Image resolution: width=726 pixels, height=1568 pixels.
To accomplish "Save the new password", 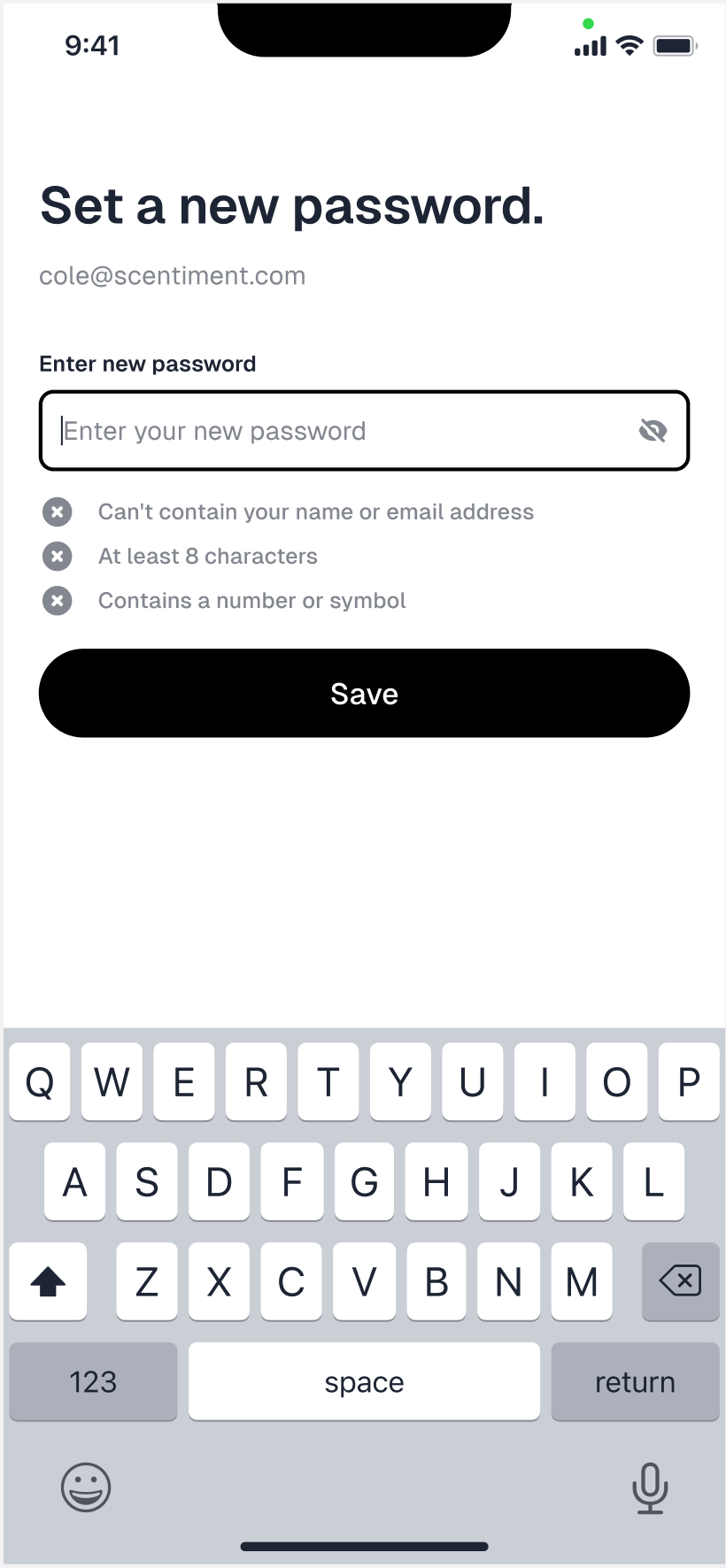I will (x=364, y=693).
